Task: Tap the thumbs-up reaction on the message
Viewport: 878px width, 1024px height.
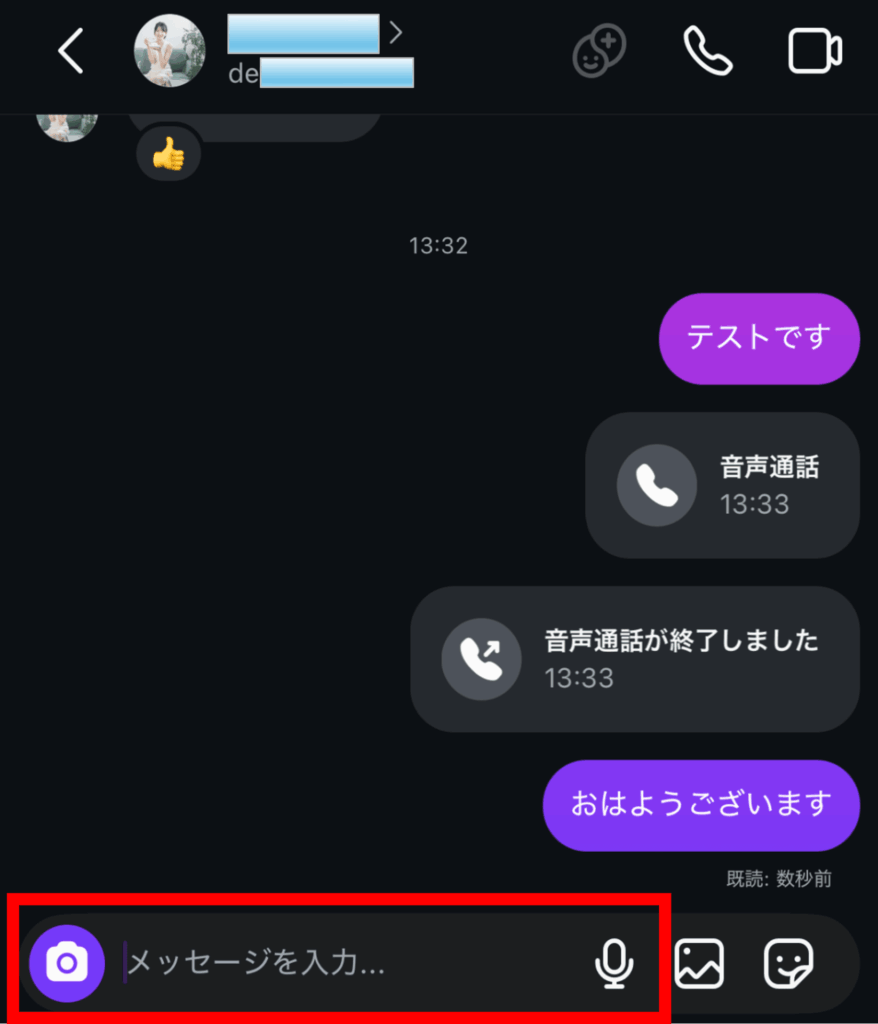Action: (168, 155)
